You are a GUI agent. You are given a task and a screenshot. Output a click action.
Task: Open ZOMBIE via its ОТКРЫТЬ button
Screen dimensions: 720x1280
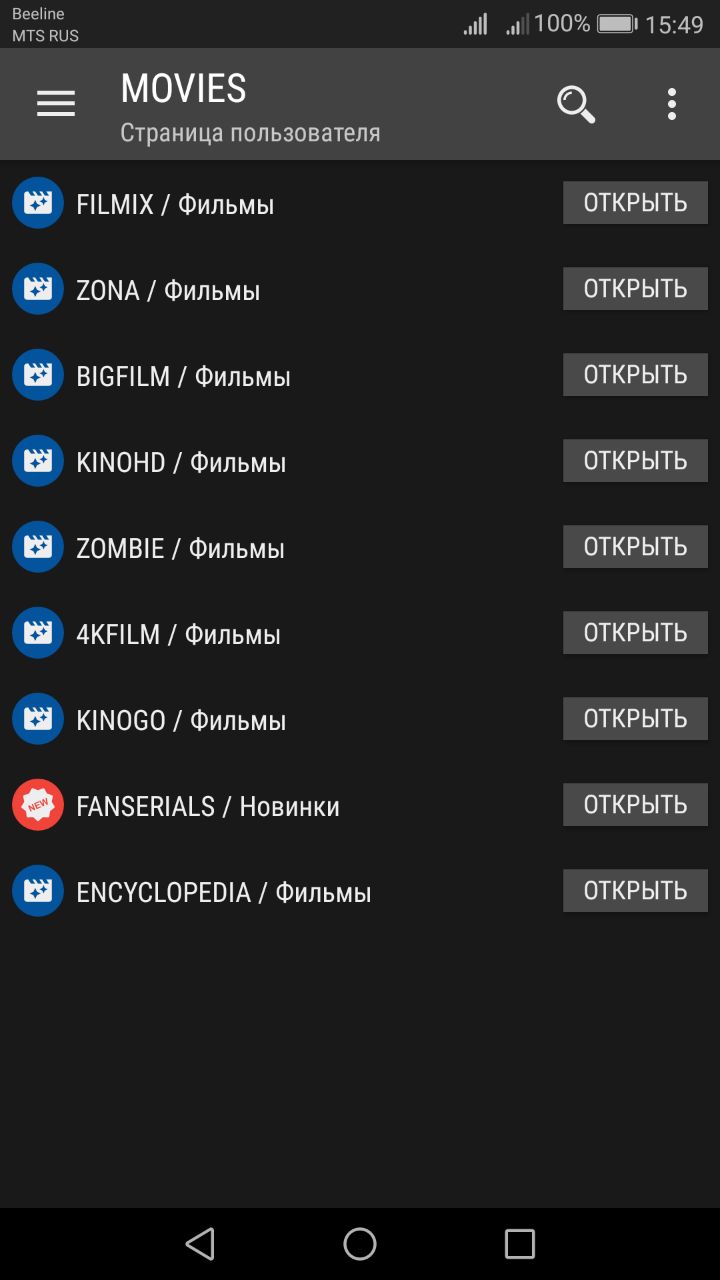pyautogui.click(x=635, y=547)
